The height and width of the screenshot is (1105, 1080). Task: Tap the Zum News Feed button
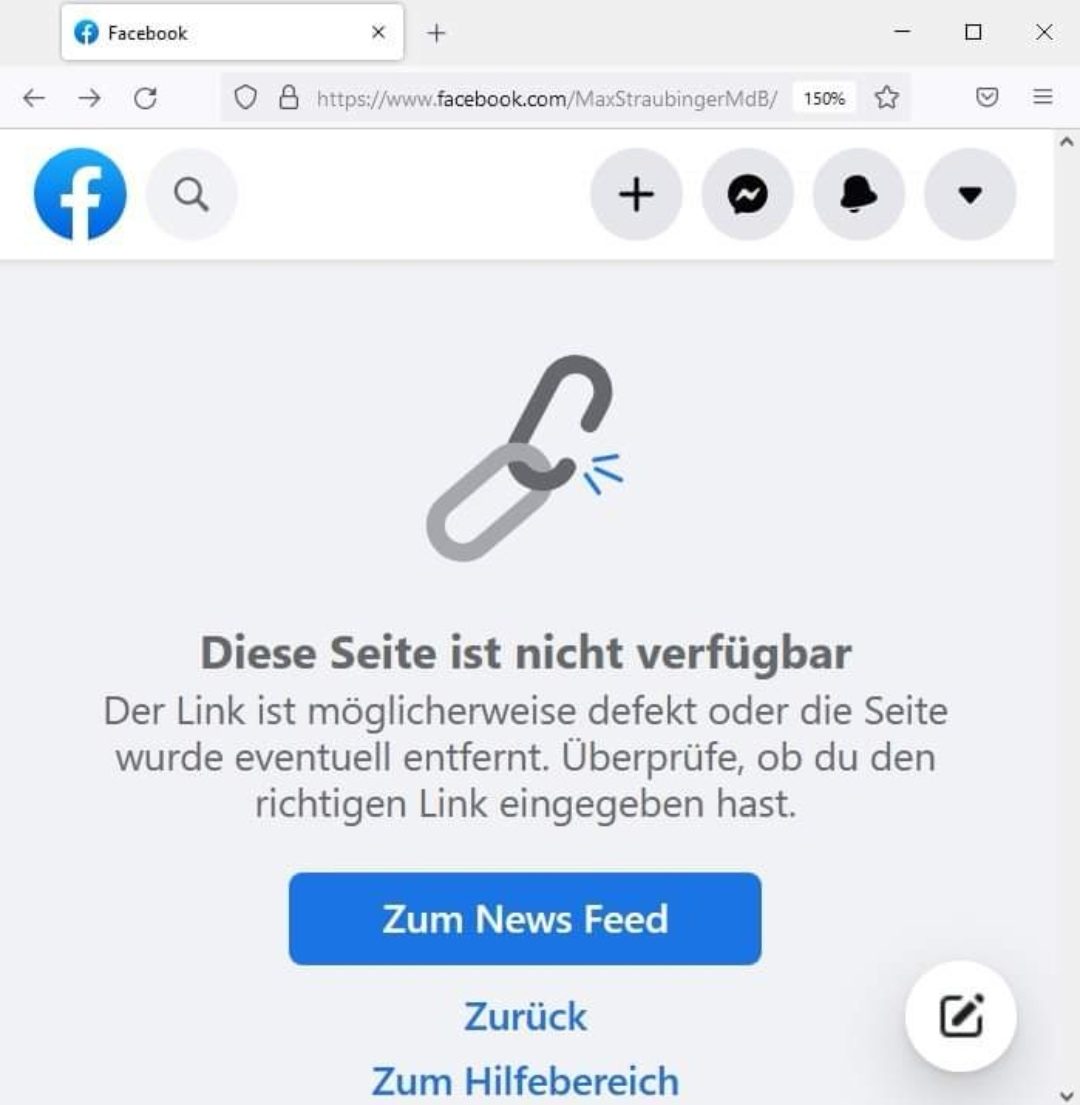point(525,918)
